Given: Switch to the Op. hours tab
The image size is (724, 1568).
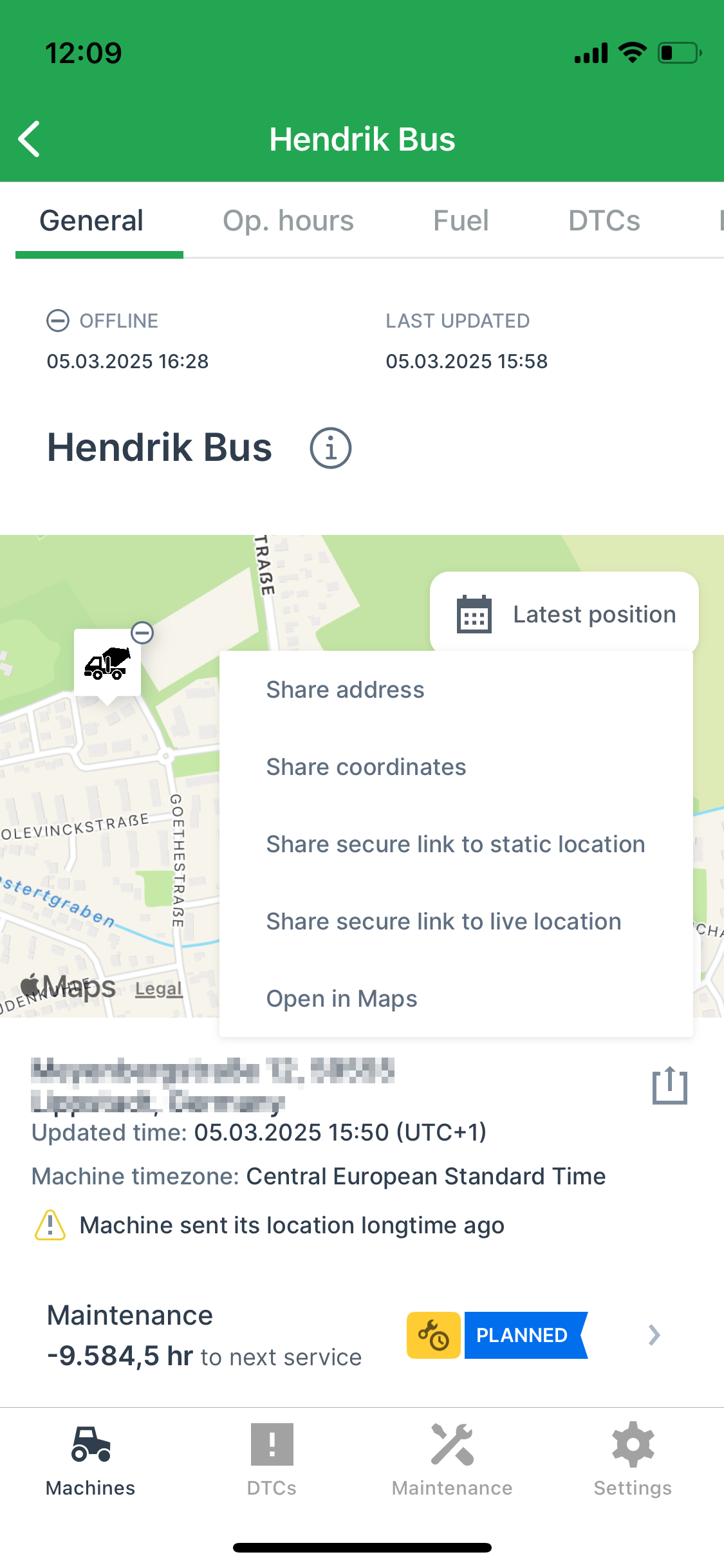Looking at the screenshot, I should [x=288, y=220].
